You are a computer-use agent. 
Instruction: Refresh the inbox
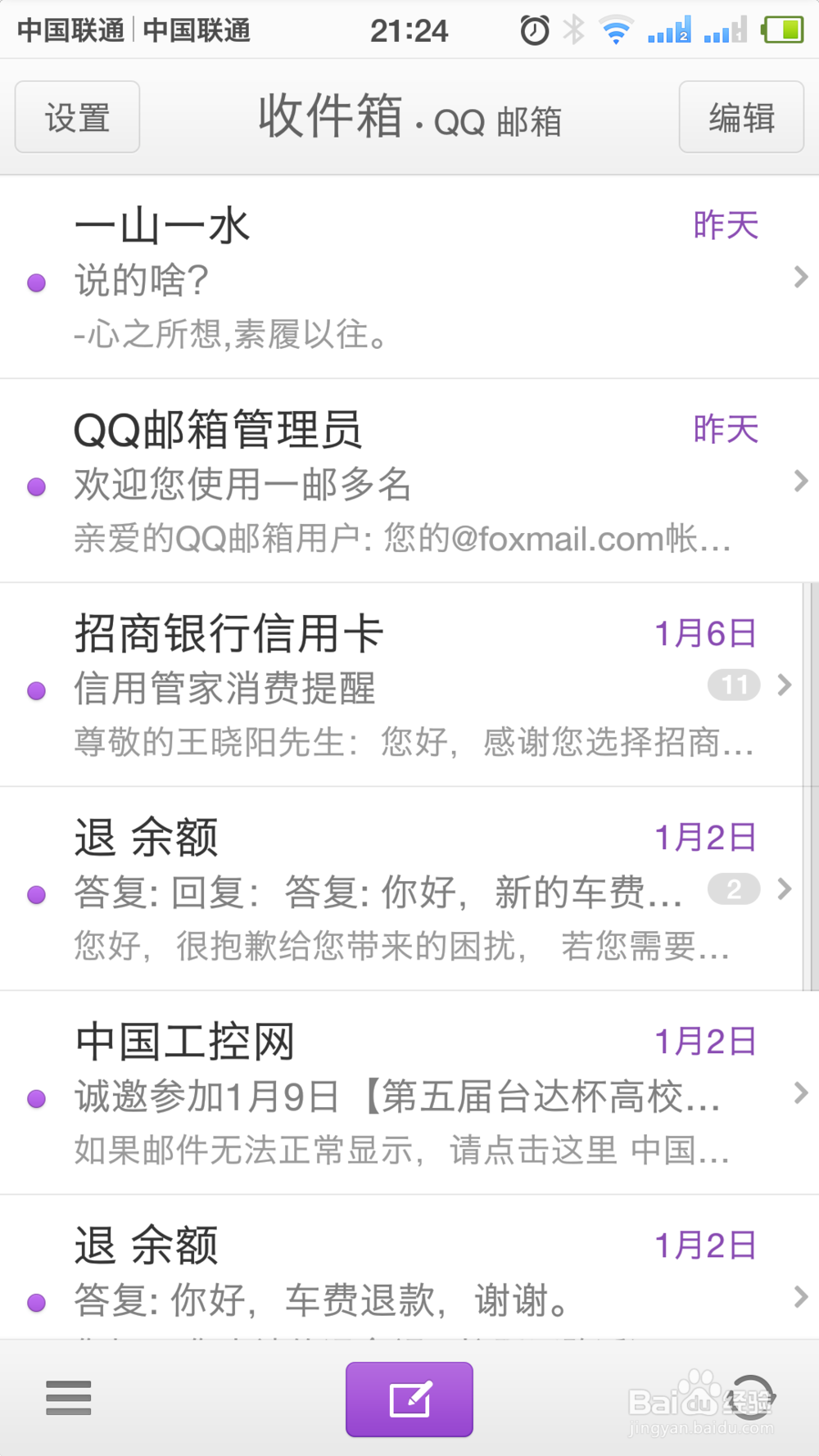750,1398
